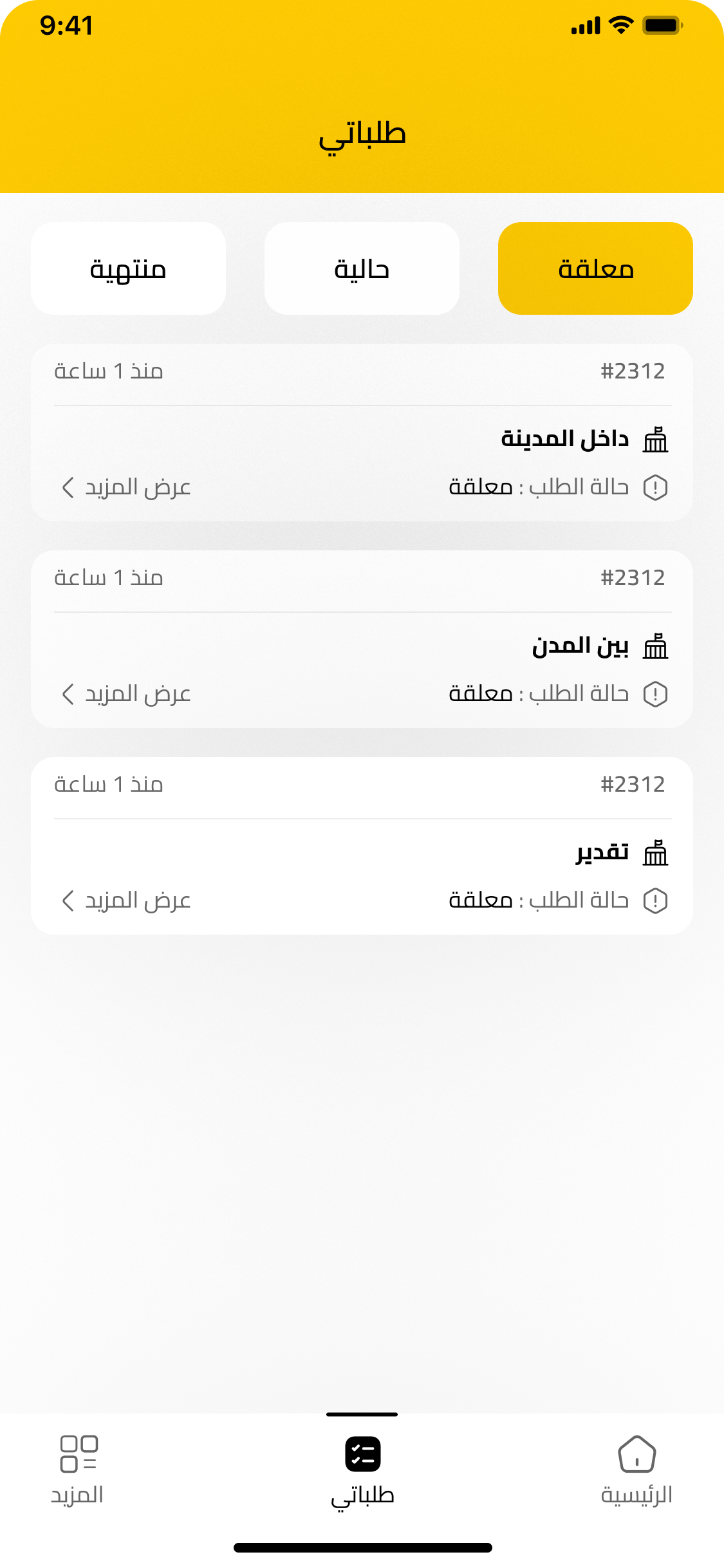Viewport: 724px width, 1568px height.
Task: View more details for the تقدير order
Action: [x=127, y=901]
